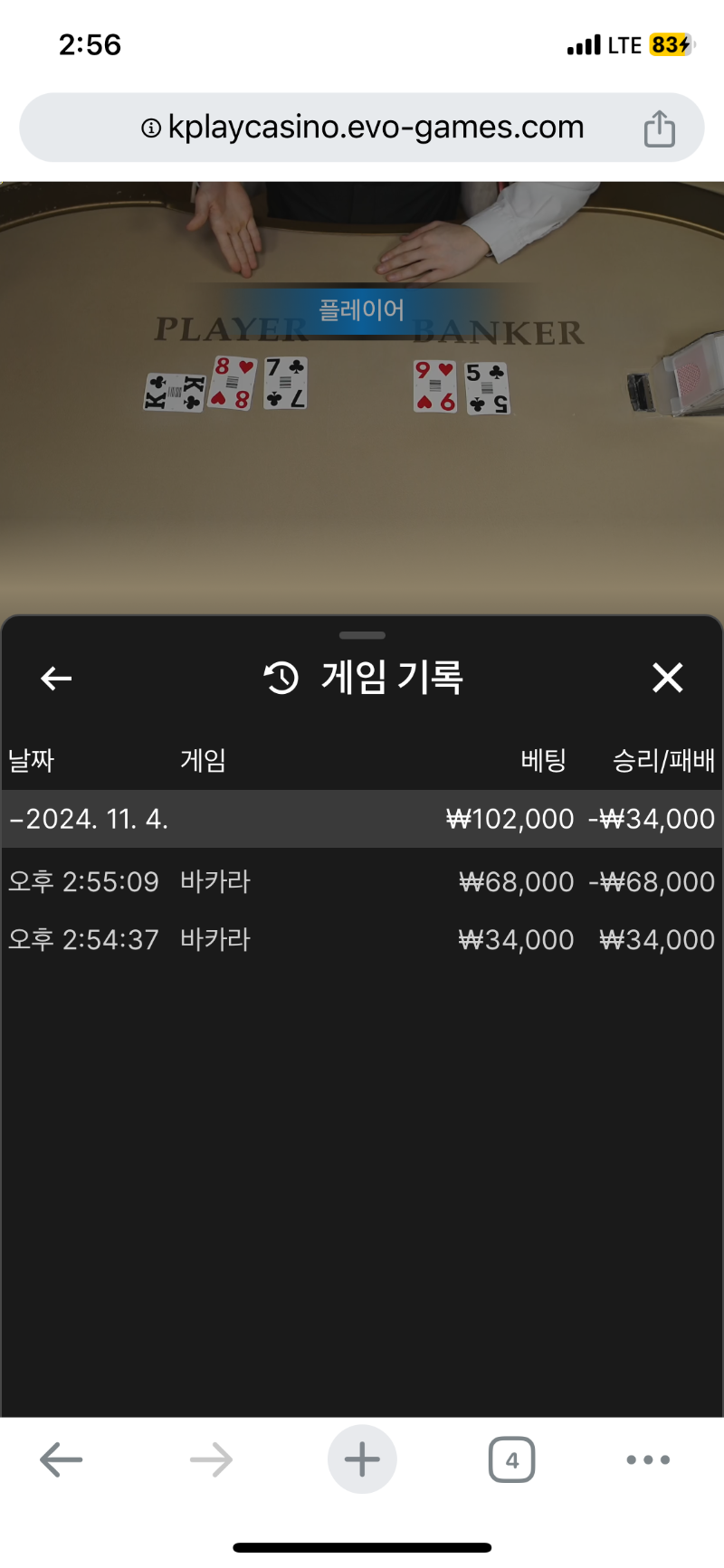Screen dimensions: 724x1568
Task: Go back from the 게임 기록 panel
Action: (56, 678)
